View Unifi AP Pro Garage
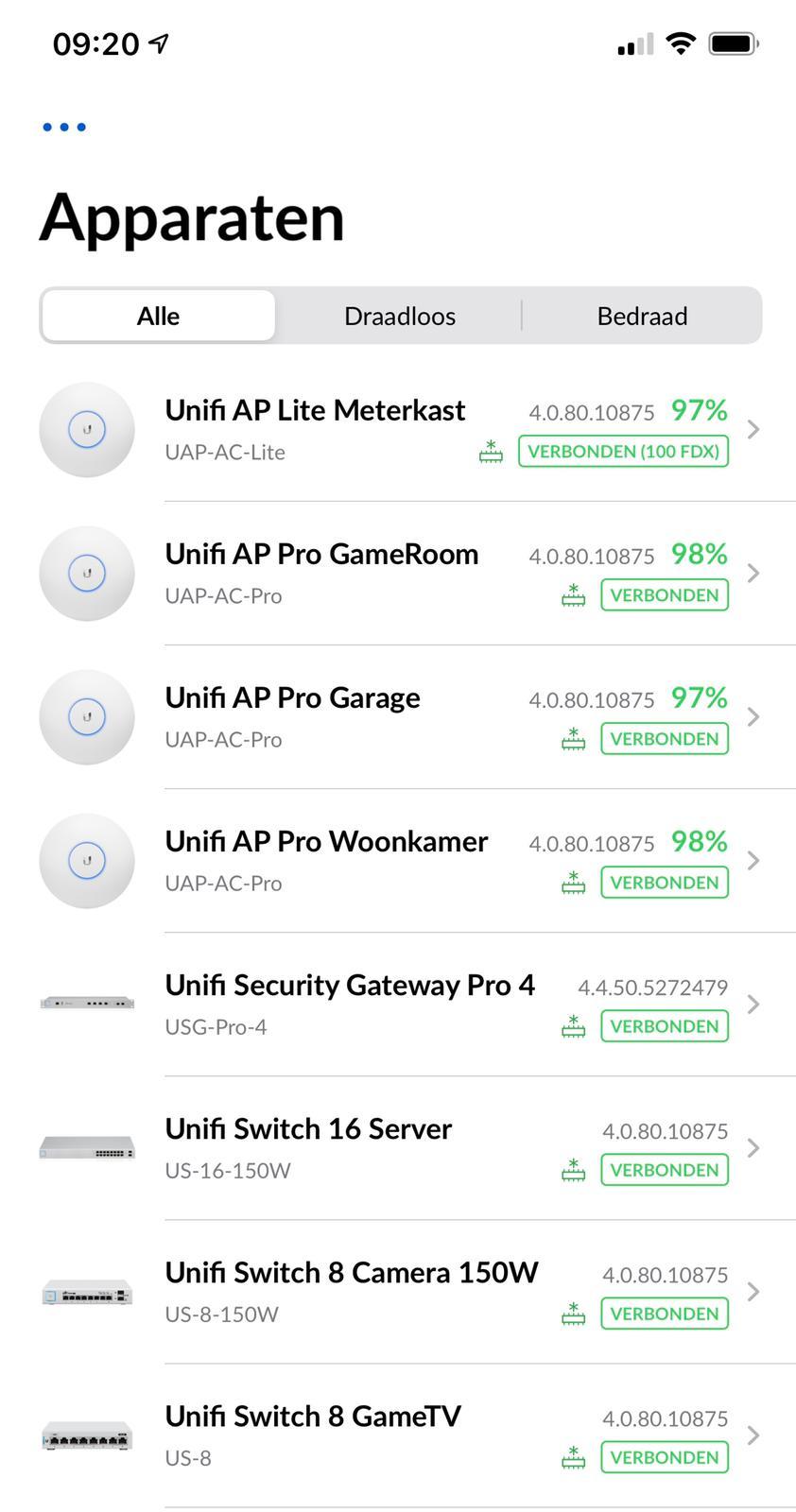Viewport: 796px width, 1512px height. (397, 717)
